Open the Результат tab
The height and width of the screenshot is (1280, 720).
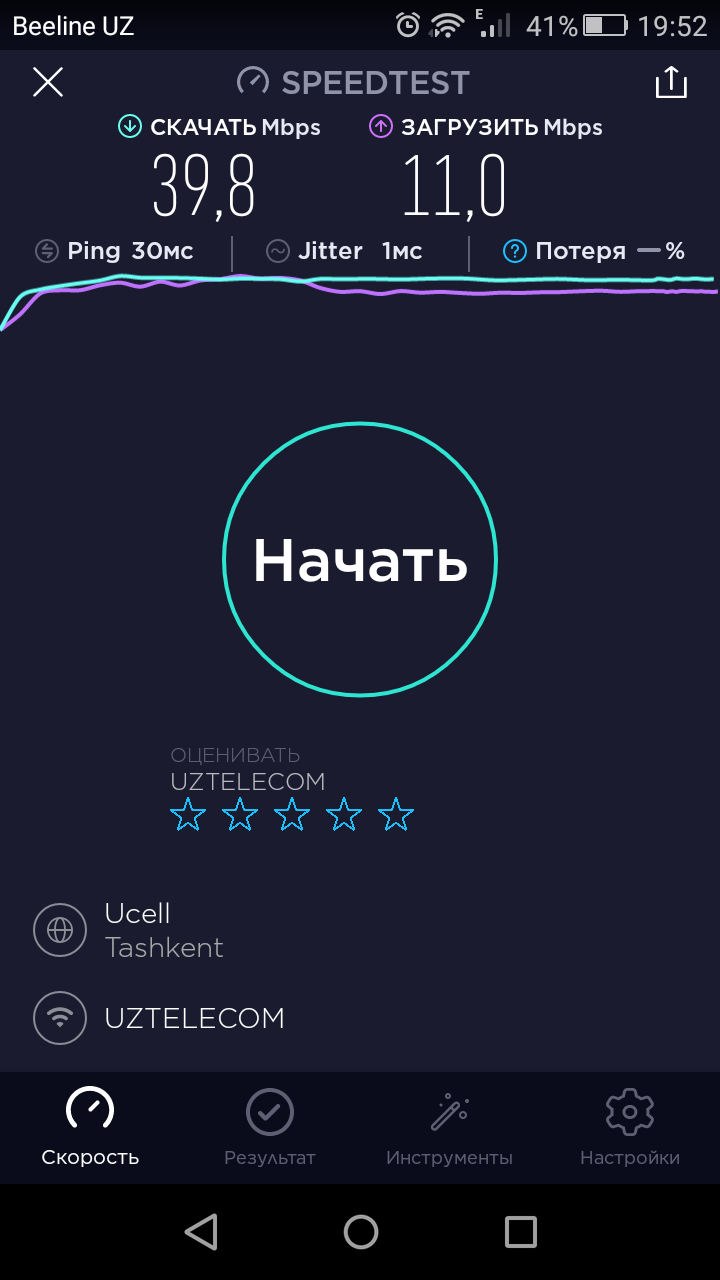tap(270, 1128)
